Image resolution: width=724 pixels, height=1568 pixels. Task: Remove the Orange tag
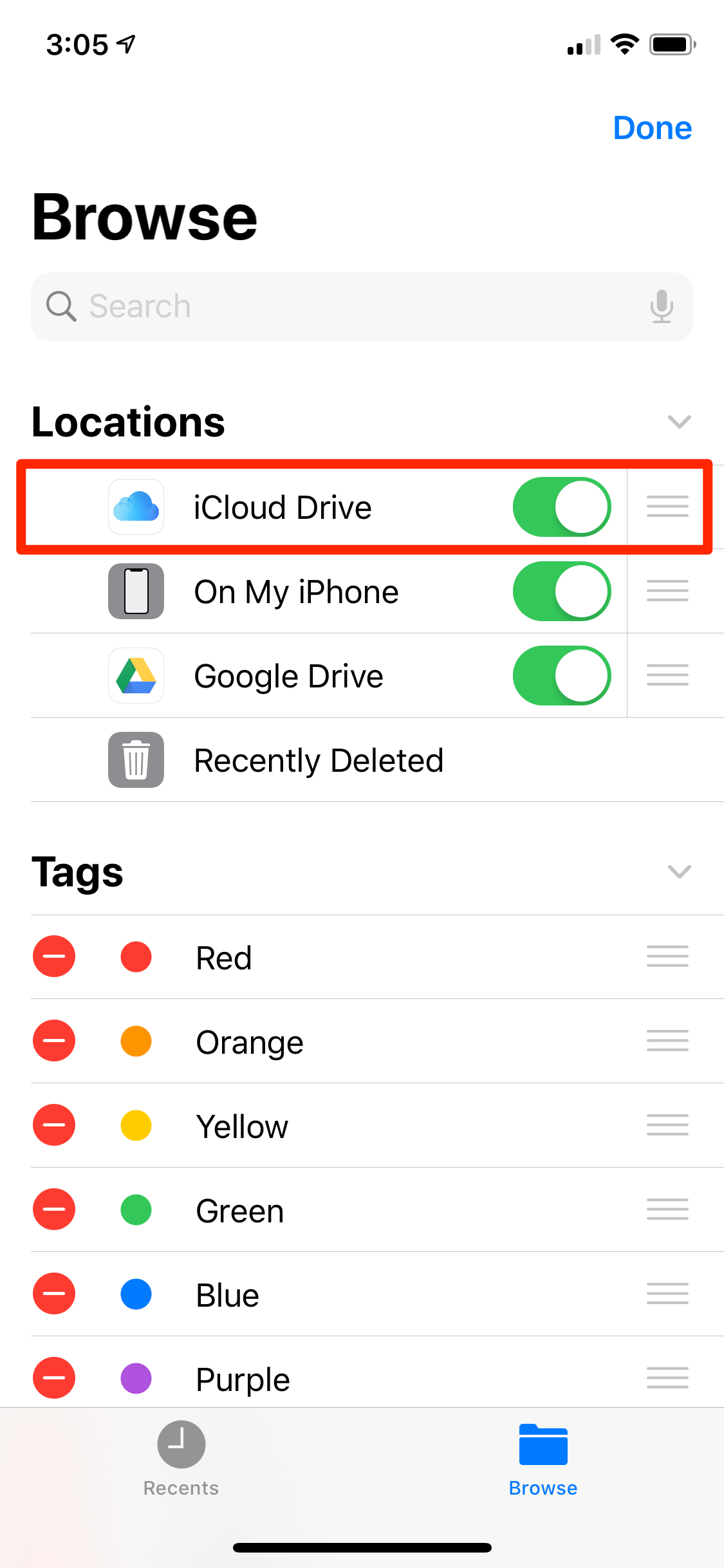pyautogui.click(x=54, y=1041)
